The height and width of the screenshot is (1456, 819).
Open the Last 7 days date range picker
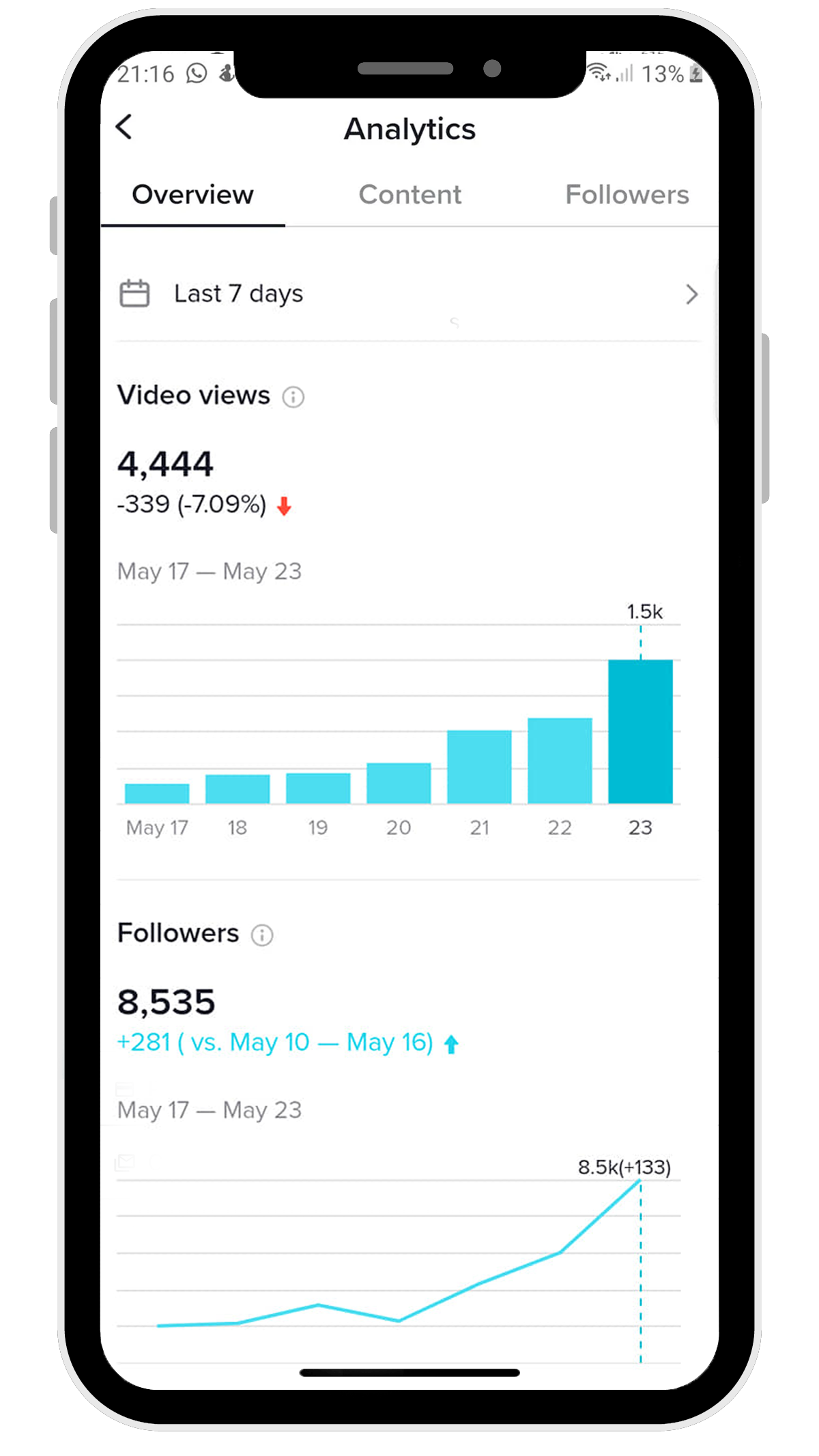[x=408, y=294]
